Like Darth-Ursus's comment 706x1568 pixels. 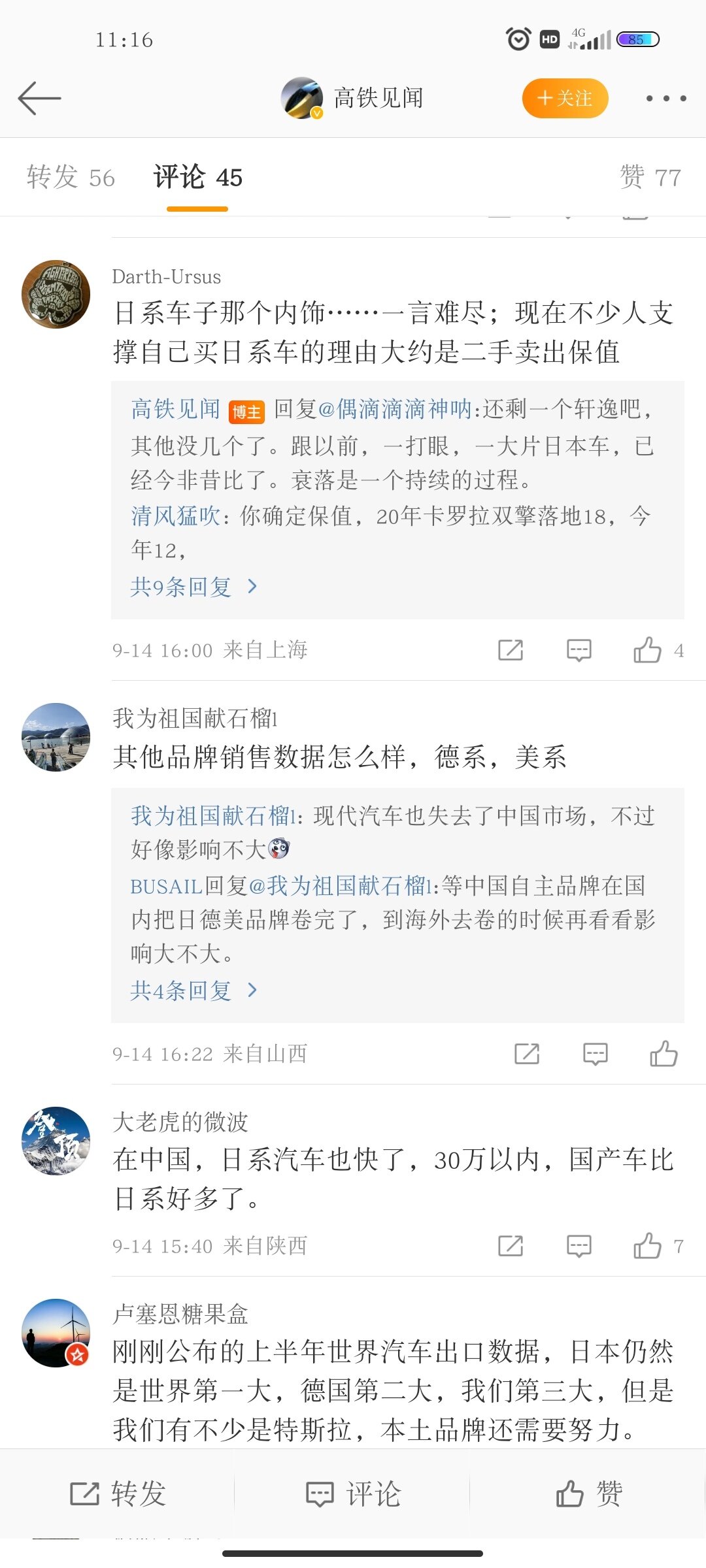(648, 650)
